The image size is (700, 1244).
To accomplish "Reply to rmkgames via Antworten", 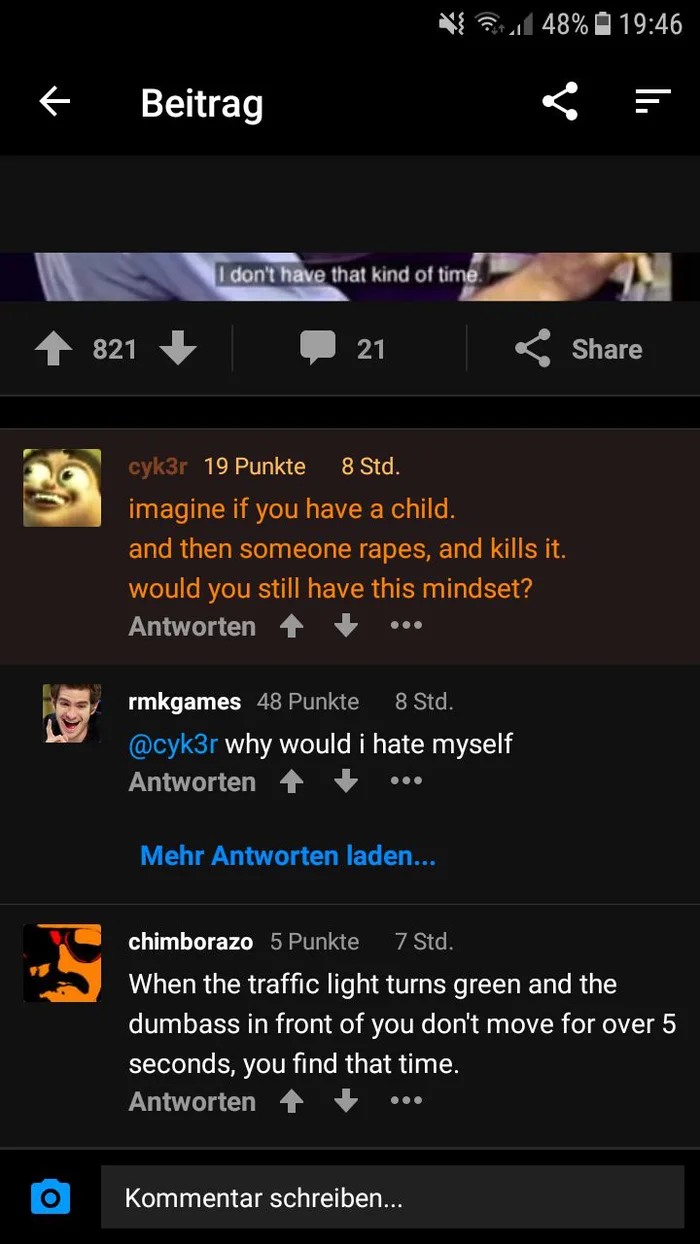I will coord(192,782).
